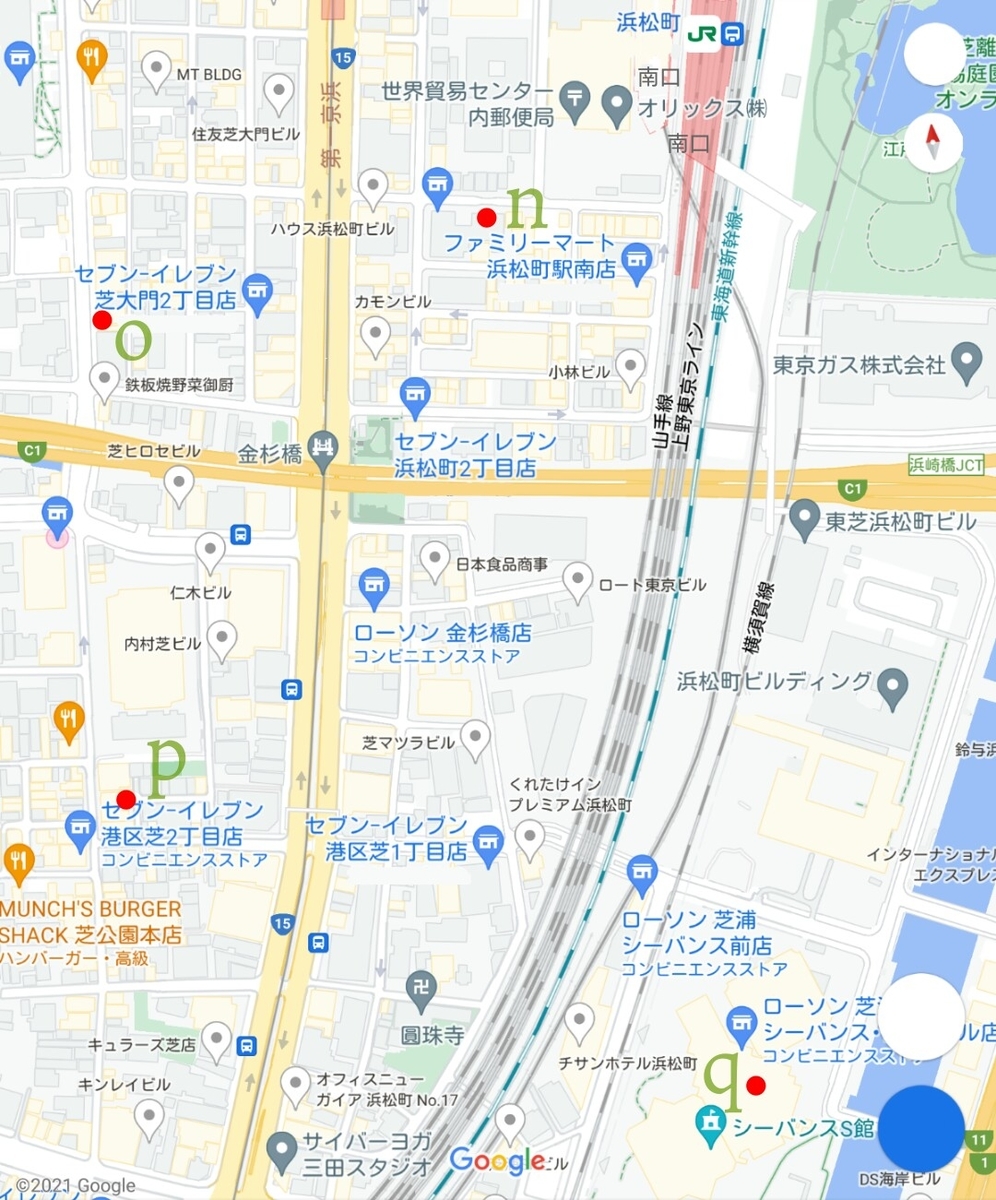Click the ローソン 金杉橋店 convenience store icon
The height and width of the screenshot is (1200, 996).
pos(374,585)
